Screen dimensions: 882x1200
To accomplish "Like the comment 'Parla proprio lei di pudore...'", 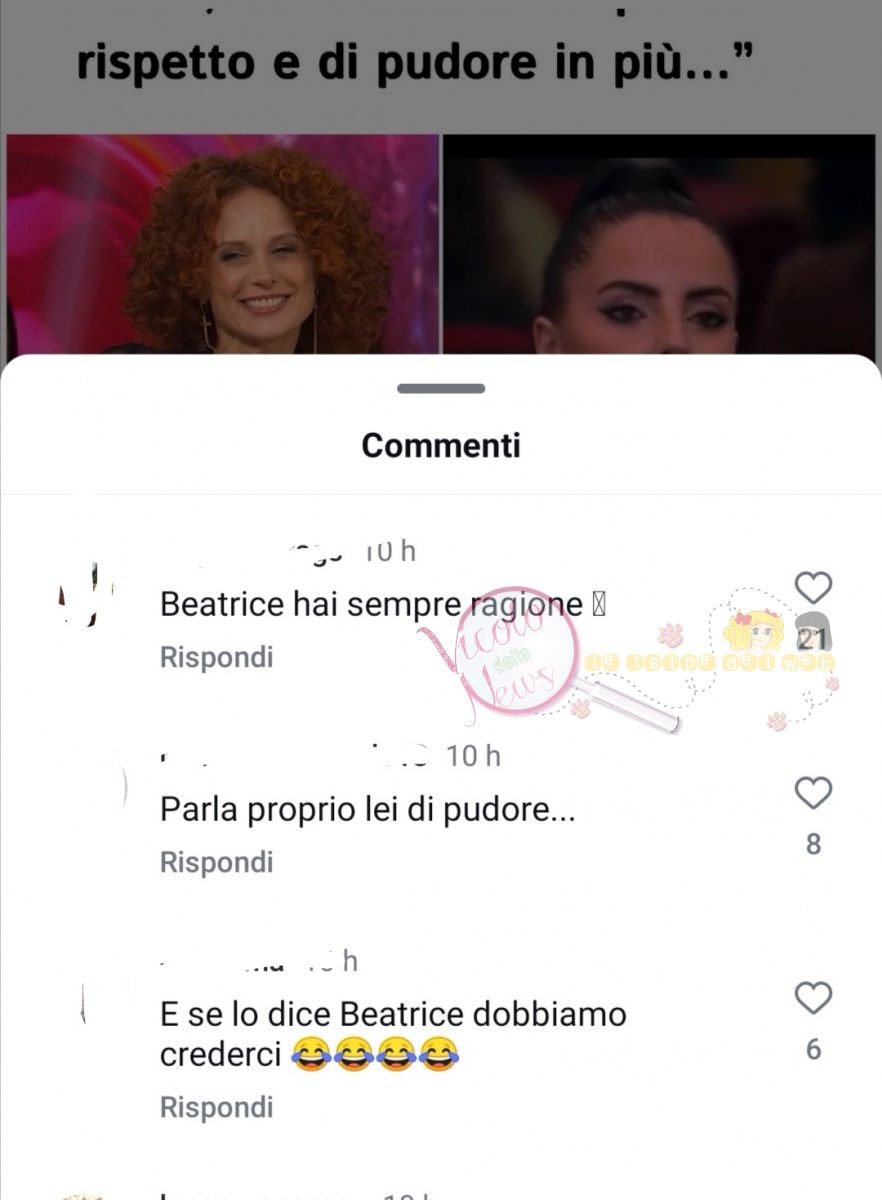I will click(x=813, y=794).
